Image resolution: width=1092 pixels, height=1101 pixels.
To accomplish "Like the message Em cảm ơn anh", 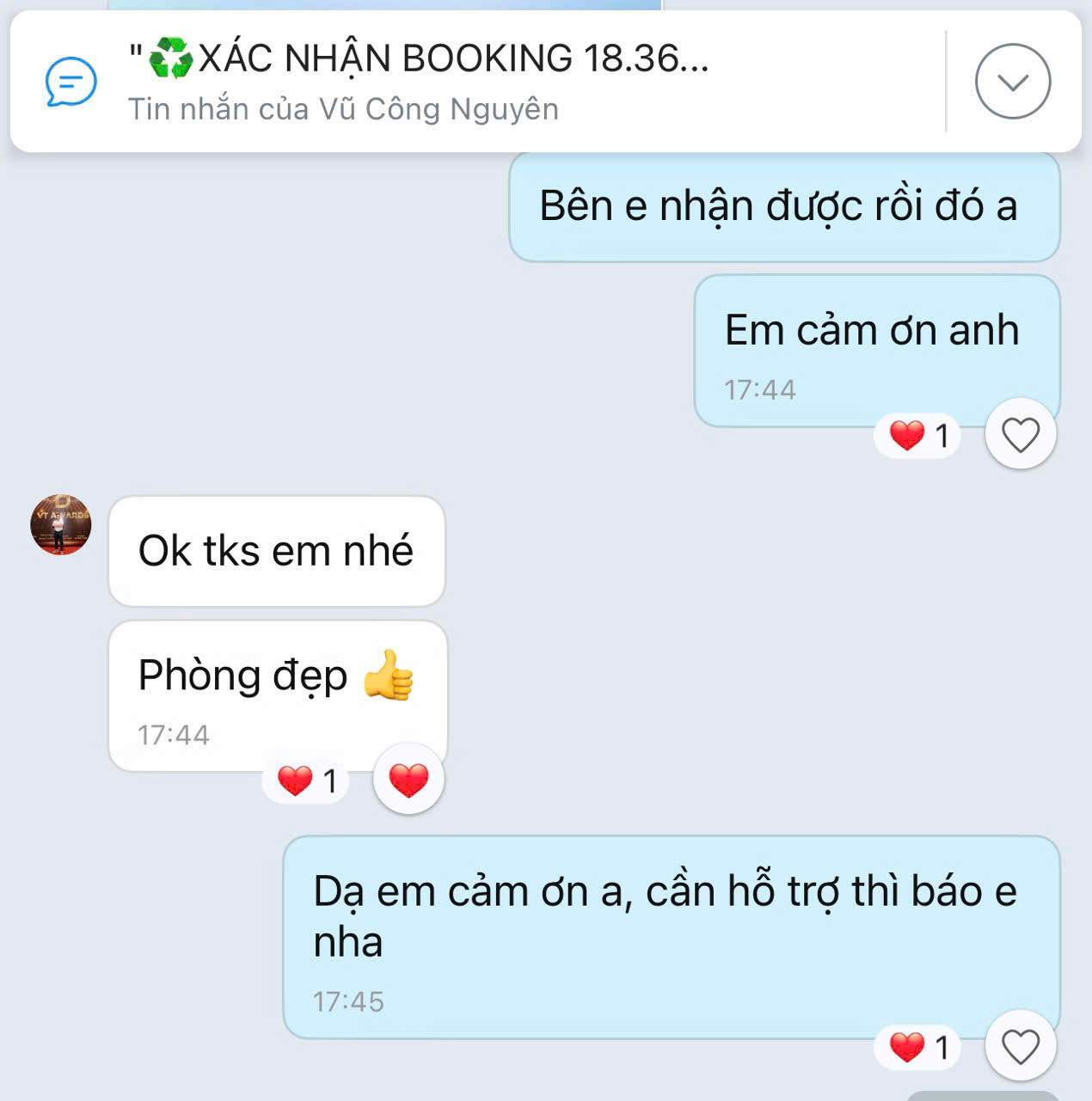I will pyautogui.click(x=1020, y=435).
